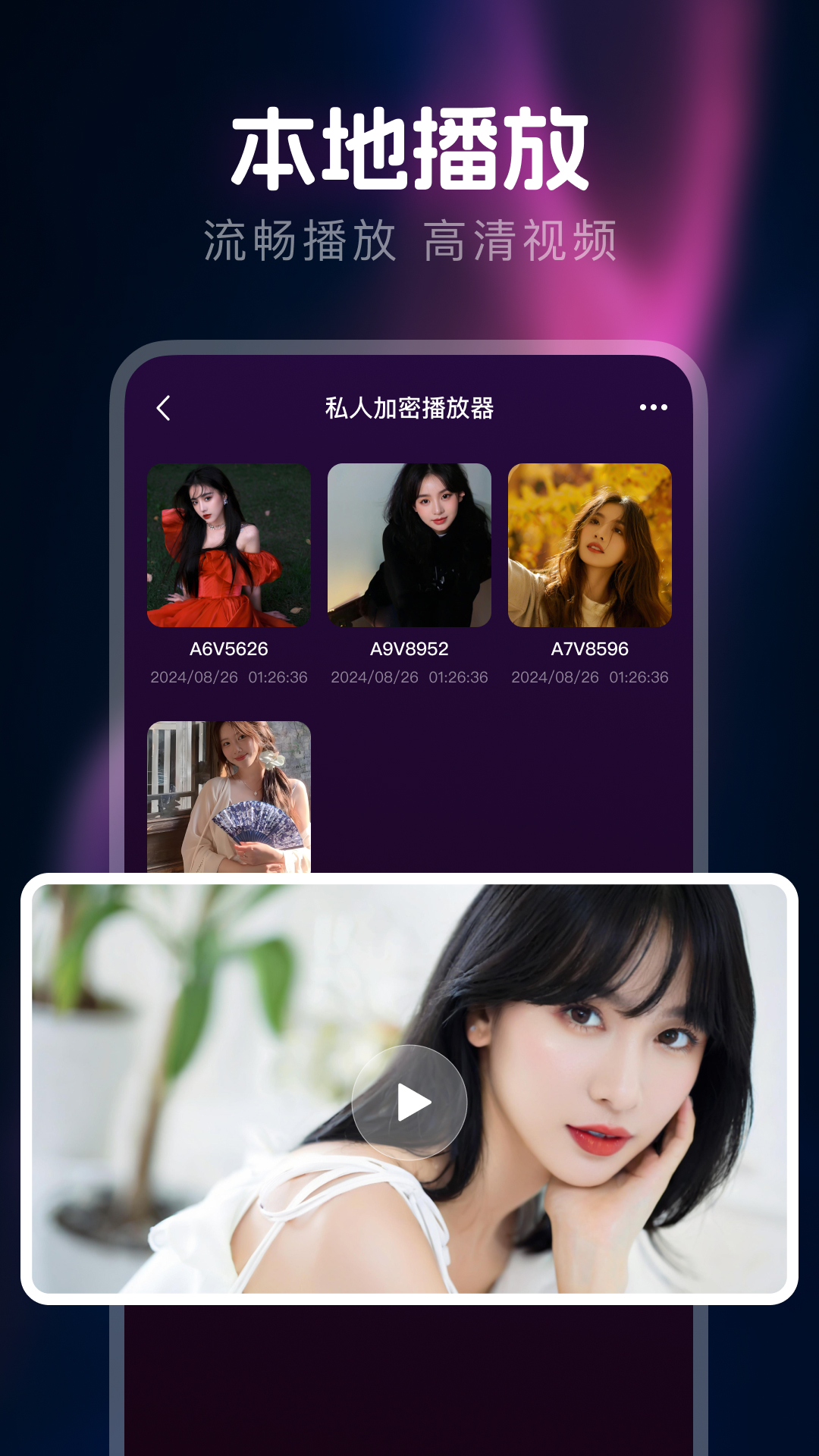This screenshot has height=1456, width=819.
Task: Select the A9V8952 file name label
Action: pos(412,648)
